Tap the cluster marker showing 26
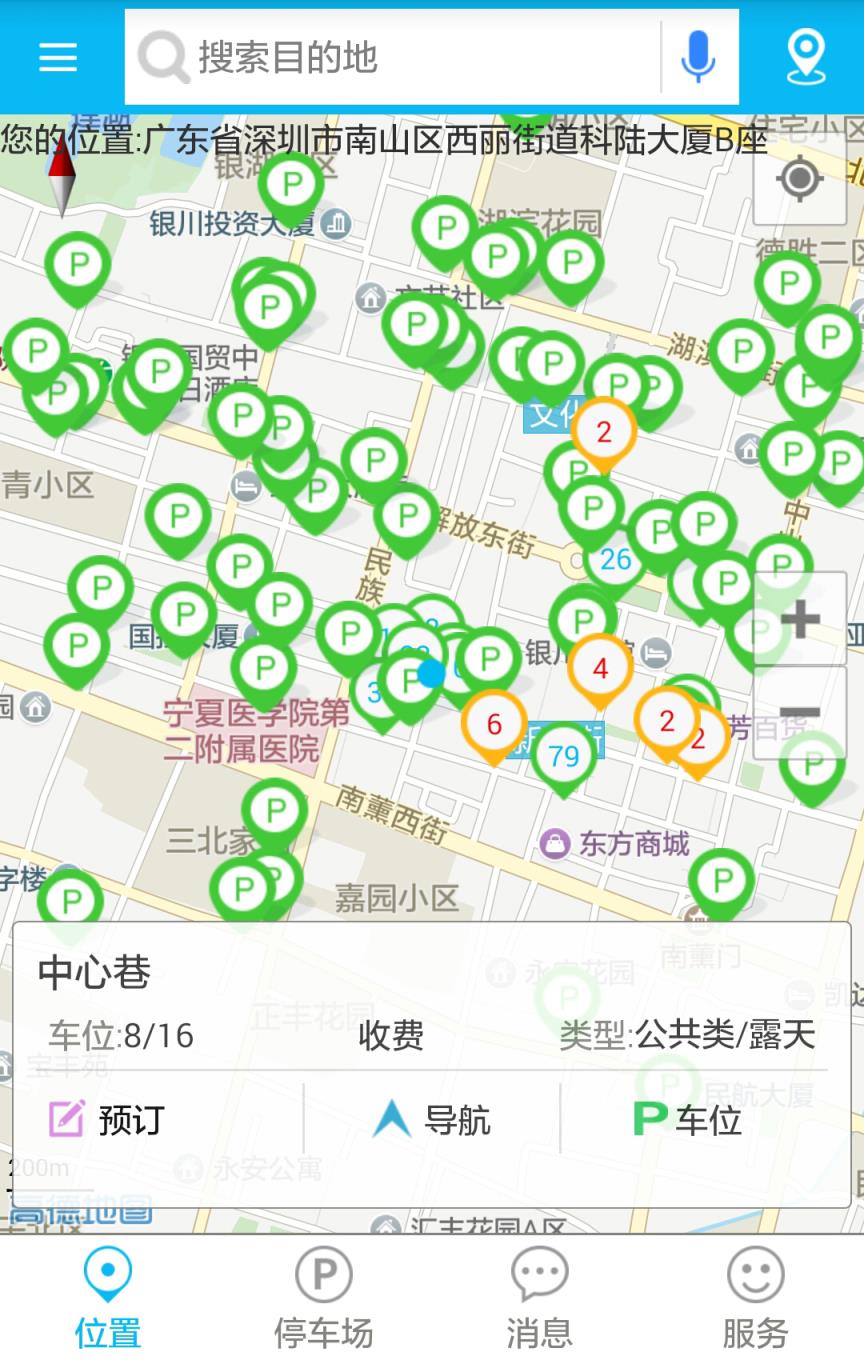 click(614, 560)
